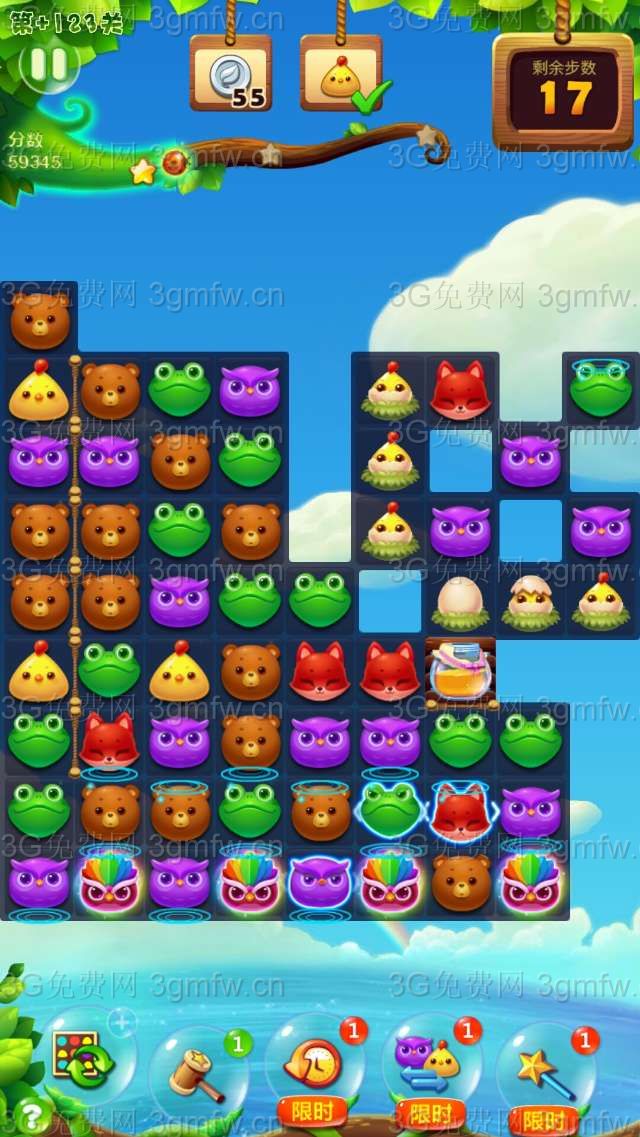
Task: Use the swap animals booster
Action: (429, 1062)
